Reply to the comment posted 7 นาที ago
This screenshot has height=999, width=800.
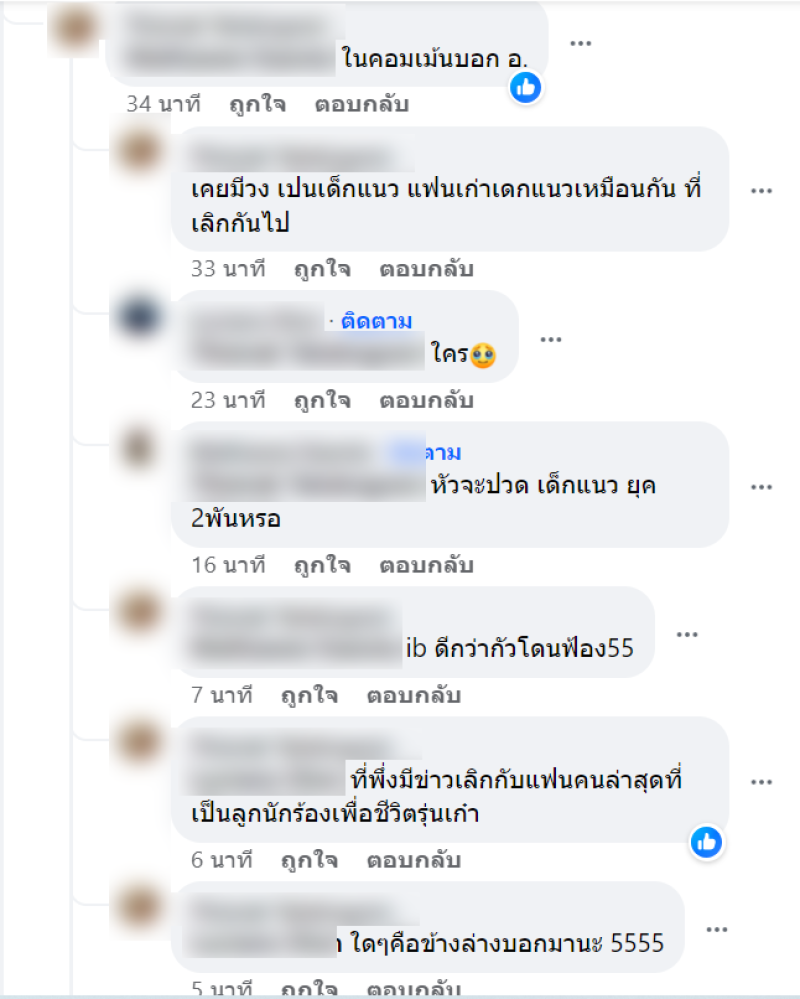click(x=414, y=694)
